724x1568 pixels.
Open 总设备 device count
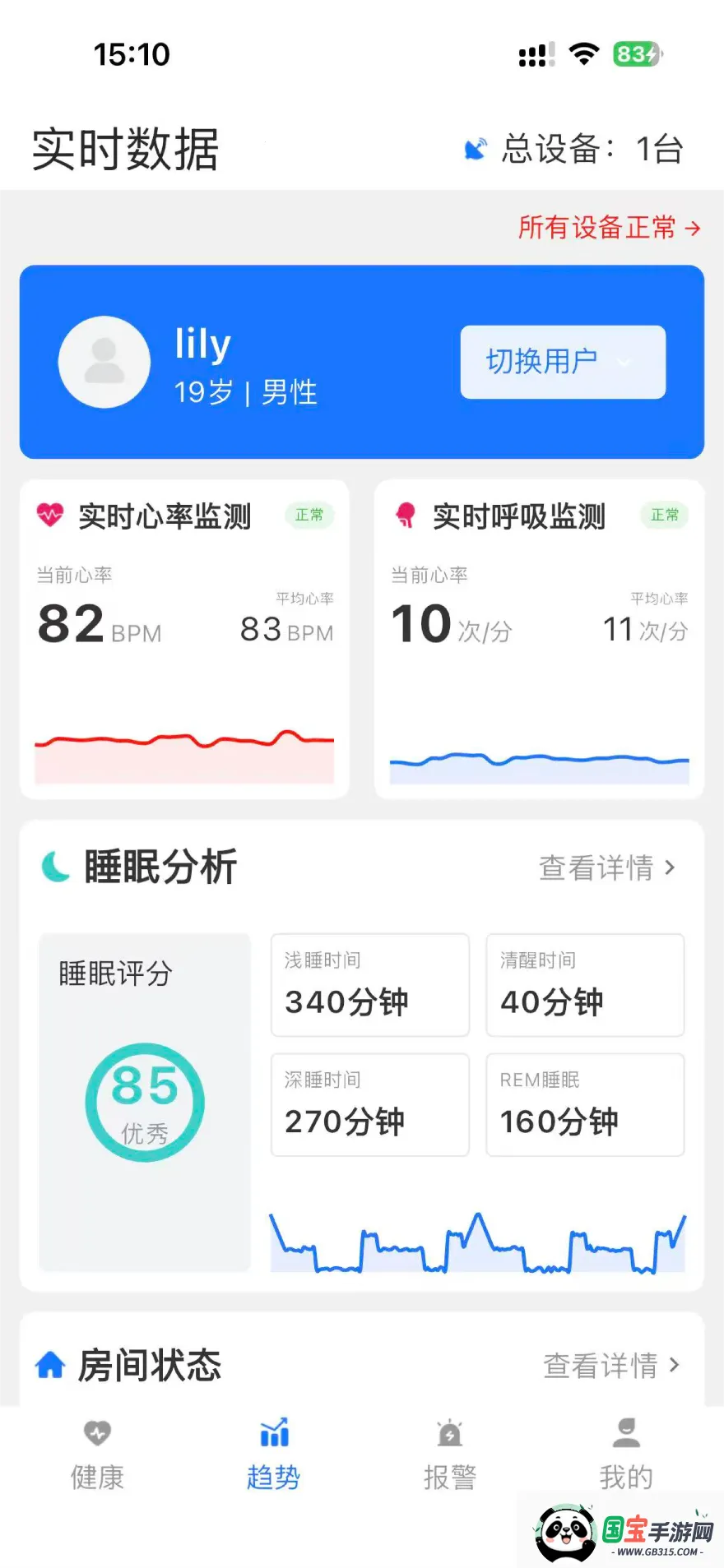(574, 150)
